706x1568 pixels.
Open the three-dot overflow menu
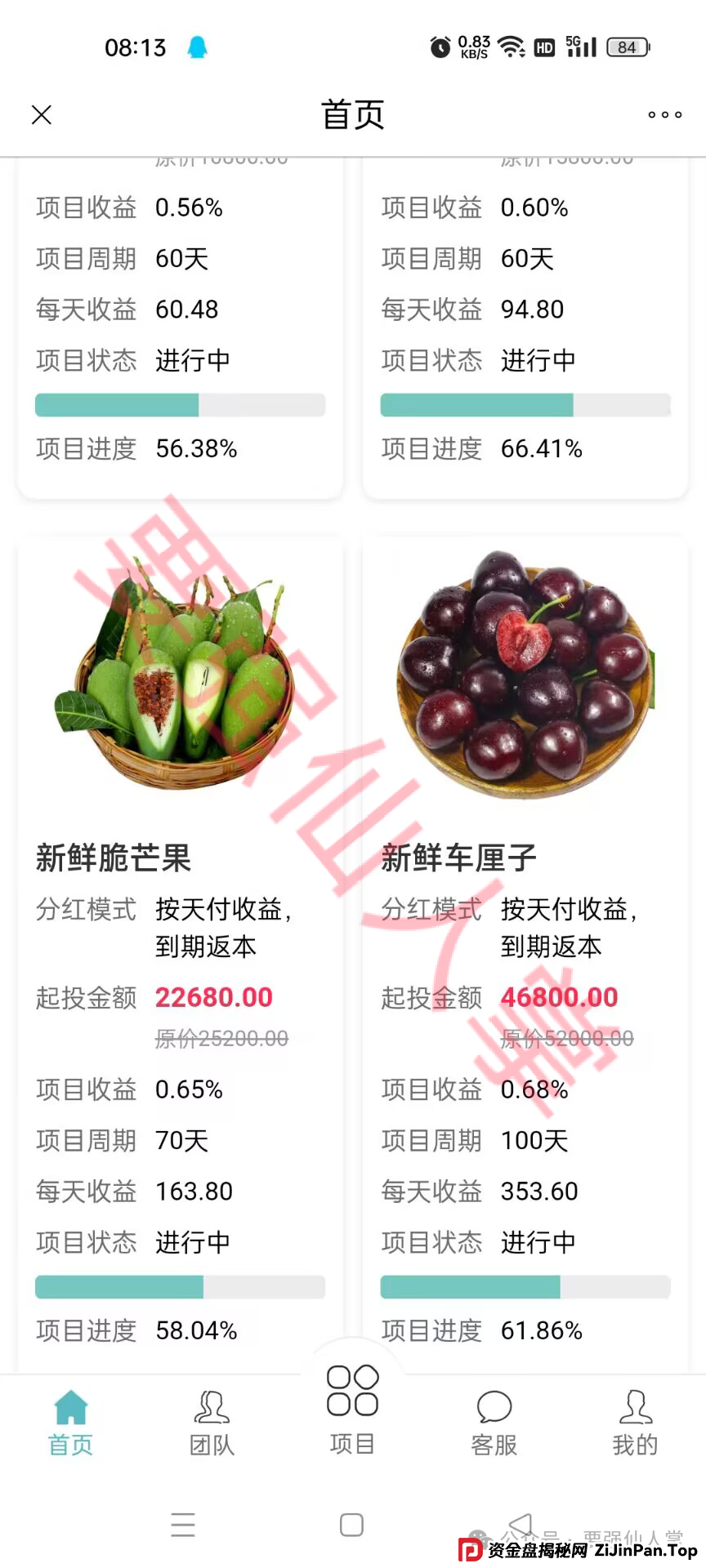664,114
